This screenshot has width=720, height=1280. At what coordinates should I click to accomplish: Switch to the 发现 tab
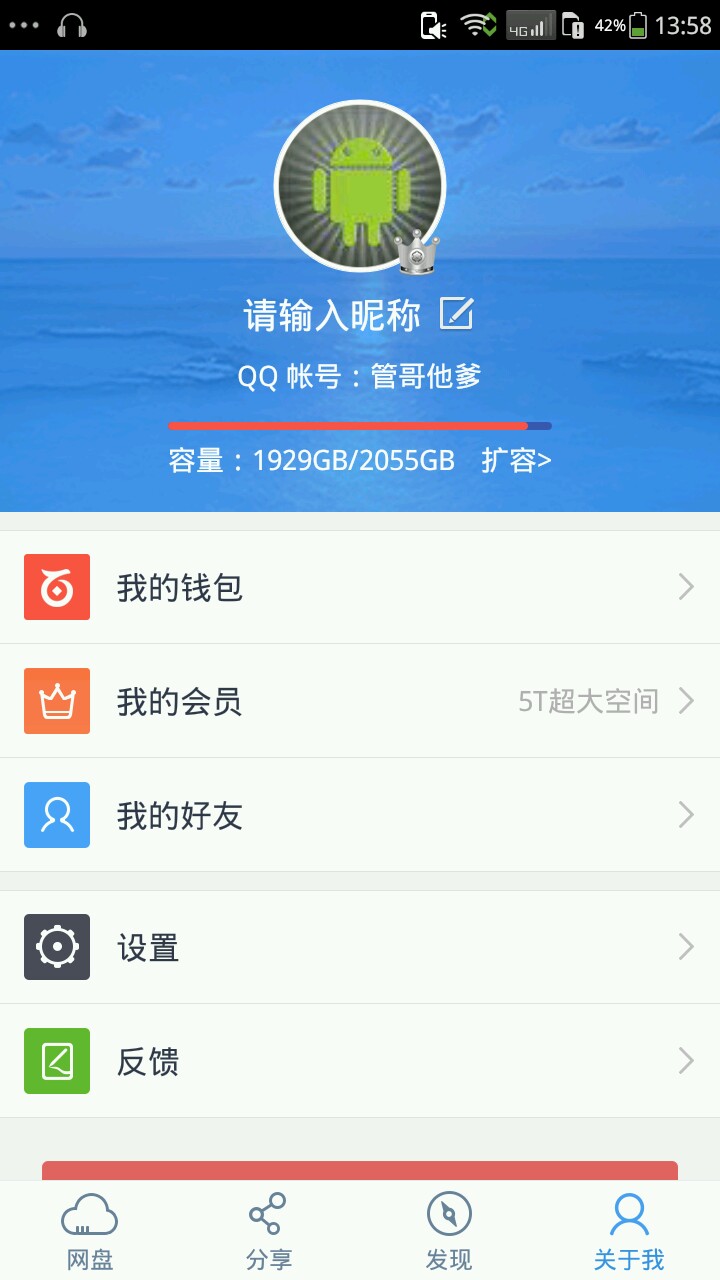[449, 1231]
